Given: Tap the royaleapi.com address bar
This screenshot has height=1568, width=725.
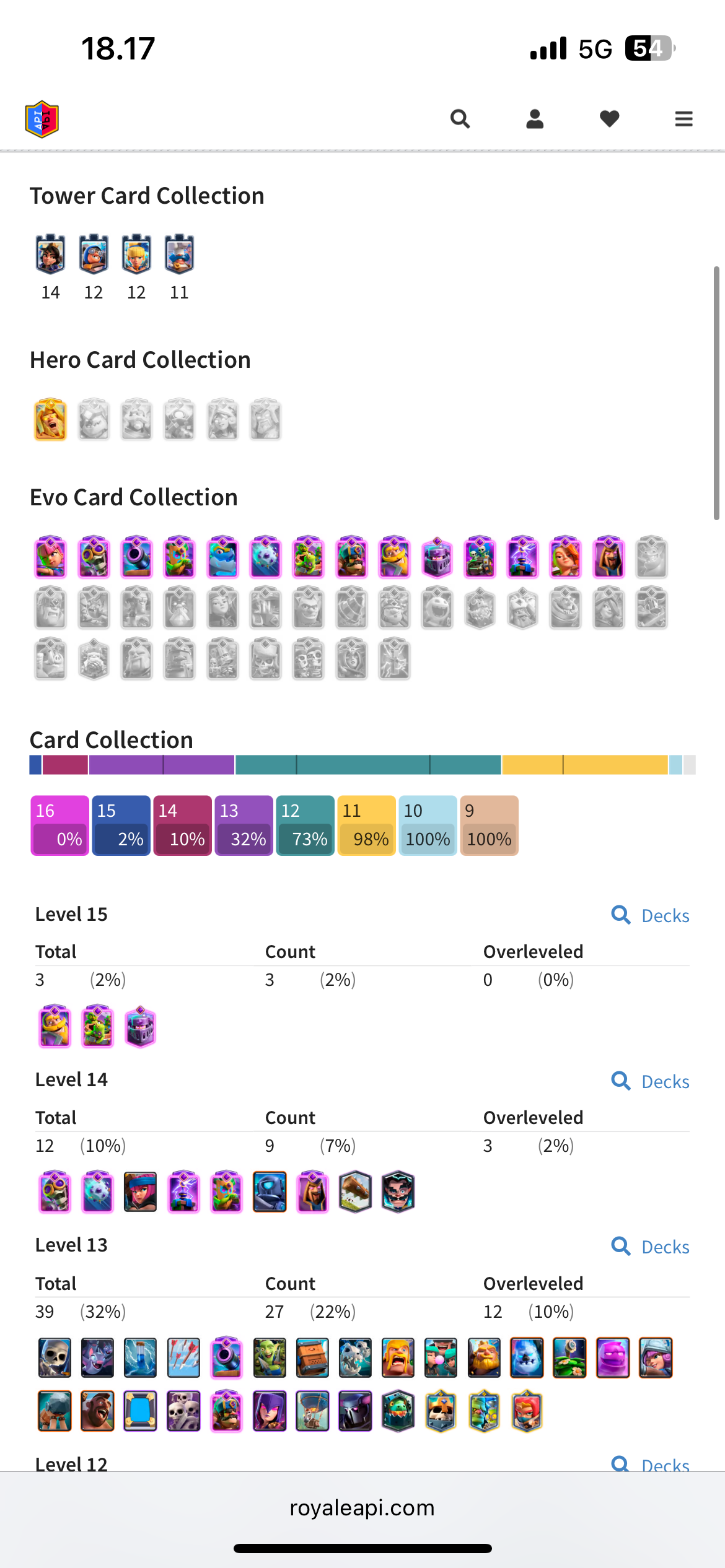Looking at the screenshot, I should pos(362,1507).
